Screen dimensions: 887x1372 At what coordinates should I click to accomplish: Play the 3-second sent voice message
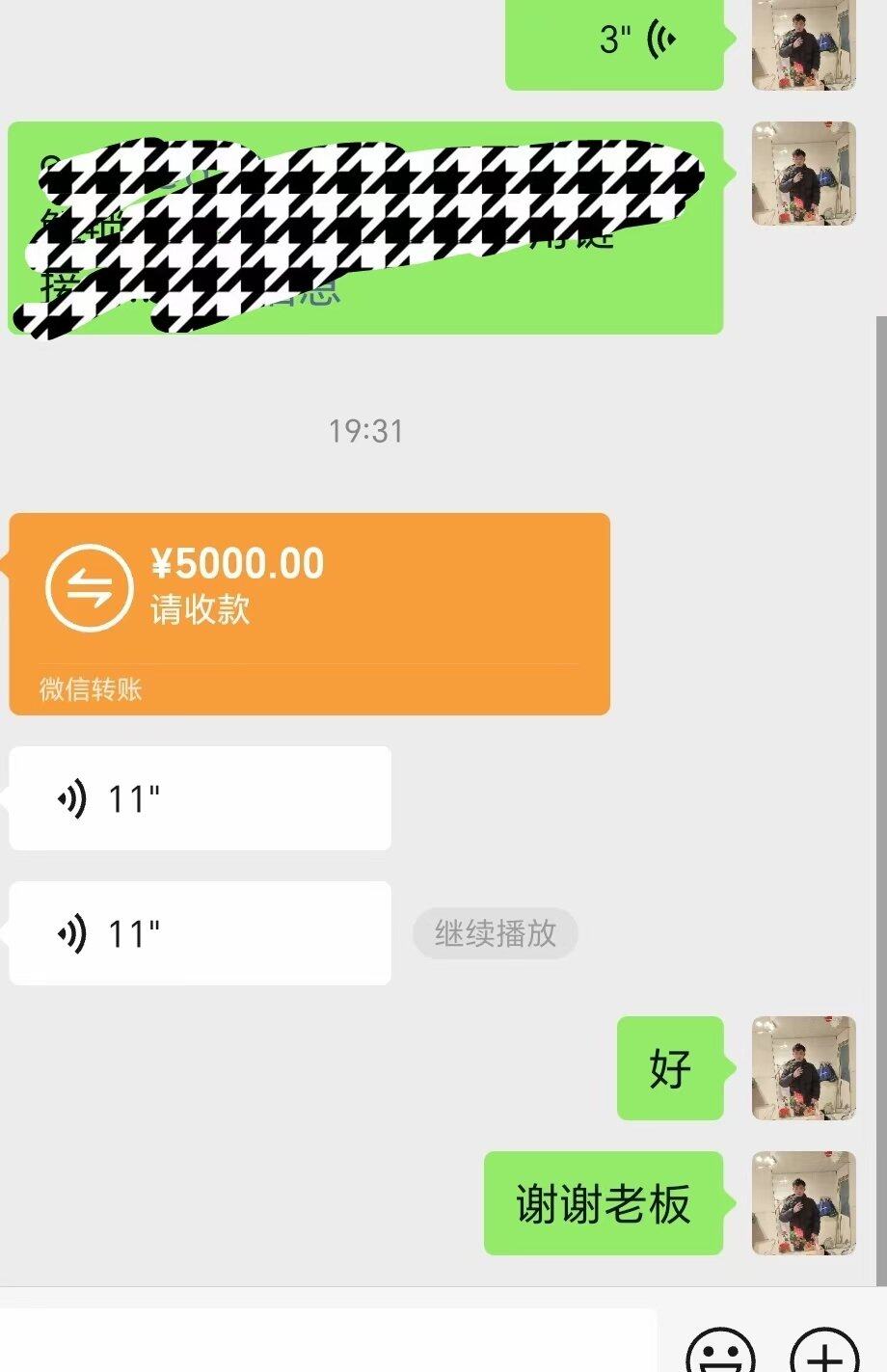coord(615,42)
